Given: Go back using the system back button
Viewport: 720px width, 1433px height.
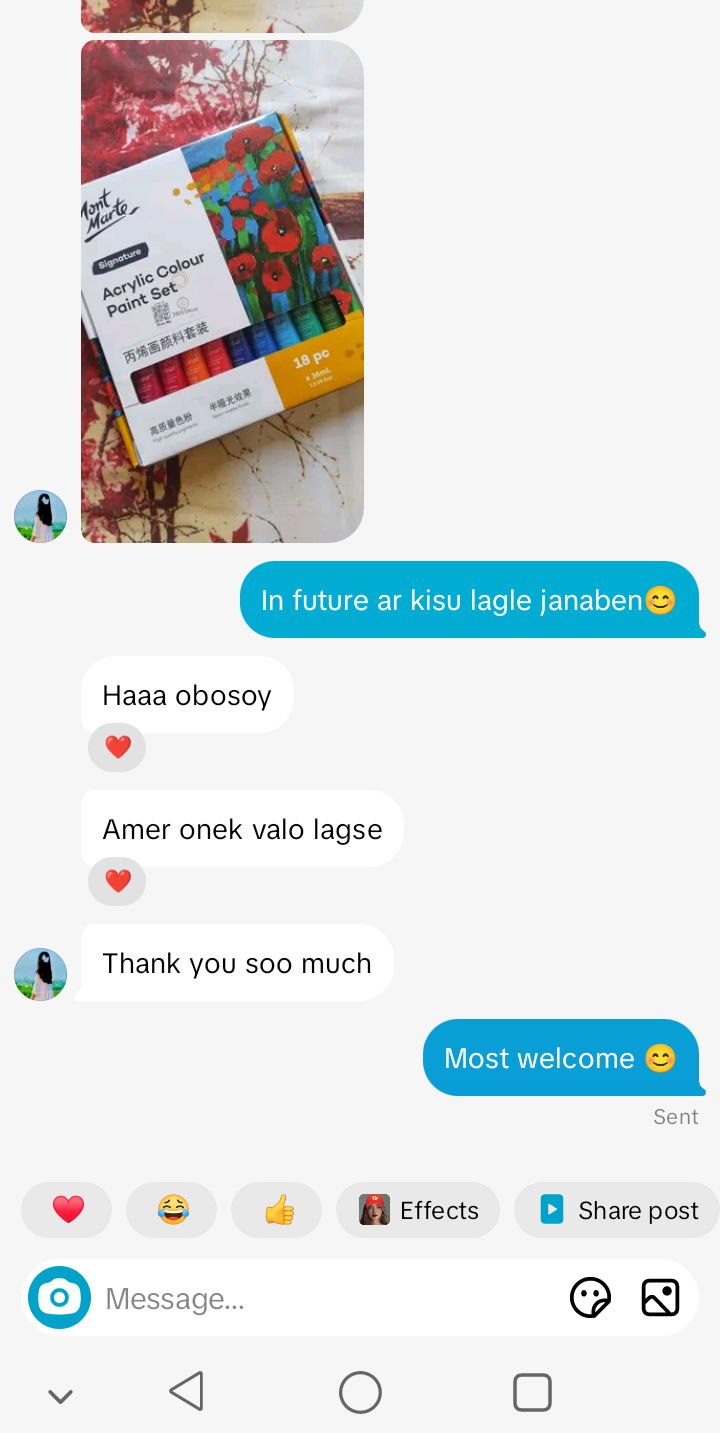Looking at the screenshot, I should tap(187, 1391).
